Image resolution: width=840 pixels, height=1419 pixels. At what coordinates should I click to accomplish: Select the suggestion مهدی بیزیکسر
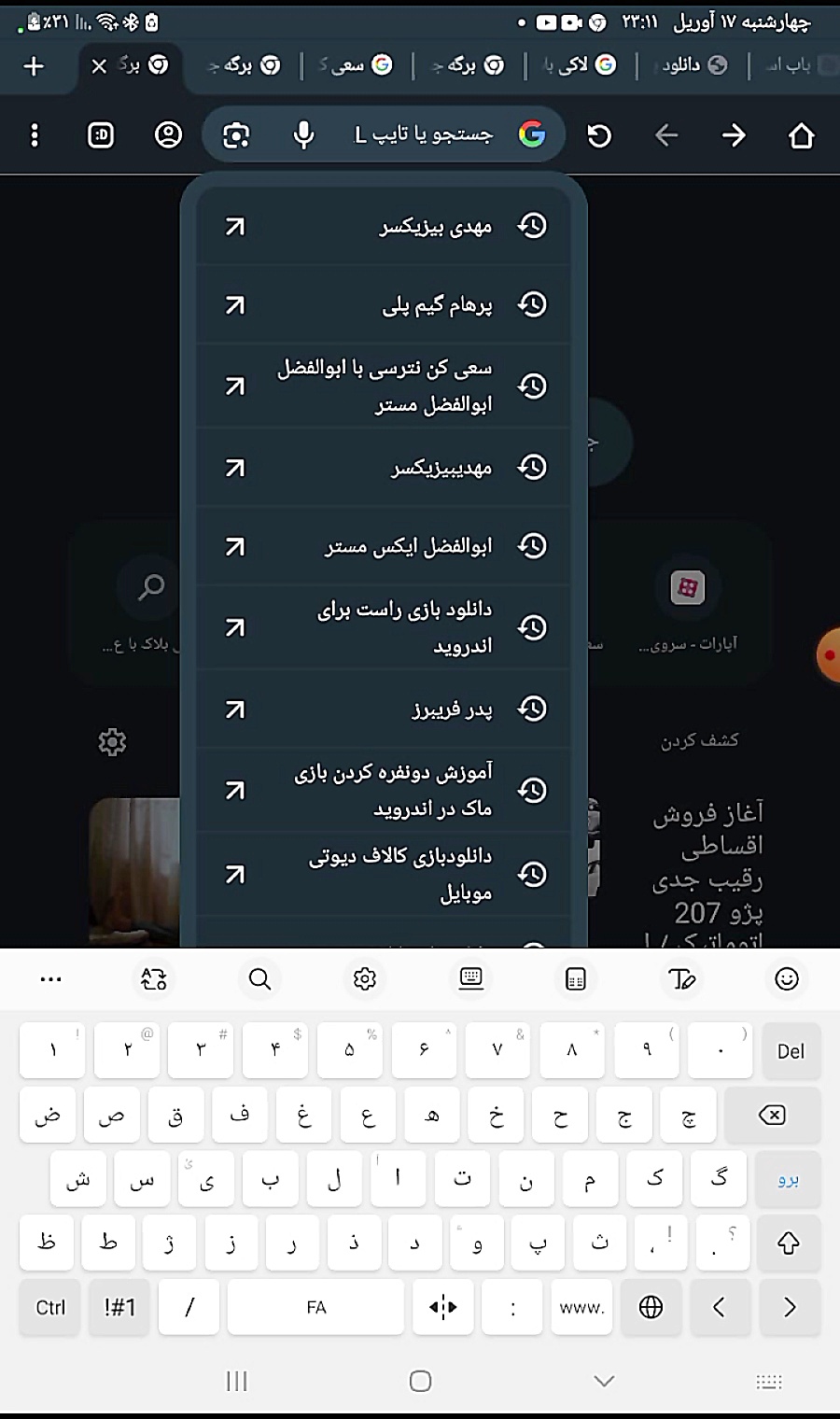pyautogui.click(x=435, y=227)
